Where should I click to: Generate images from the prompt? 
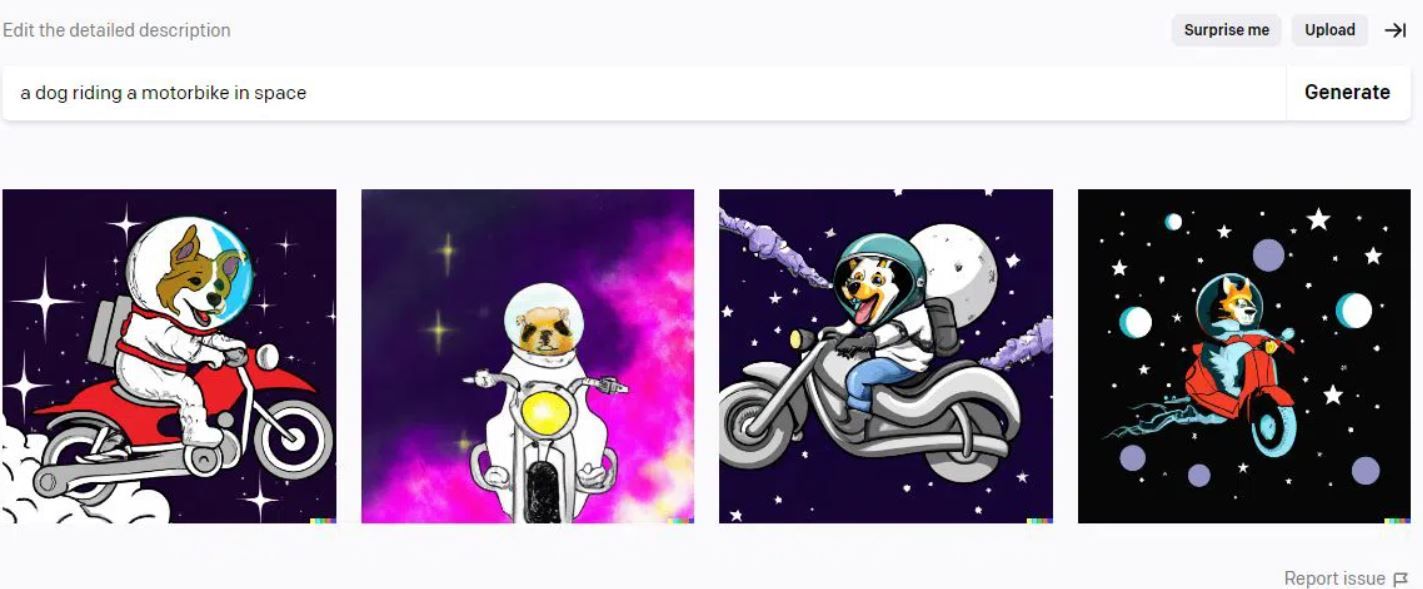coord(1347,93)
